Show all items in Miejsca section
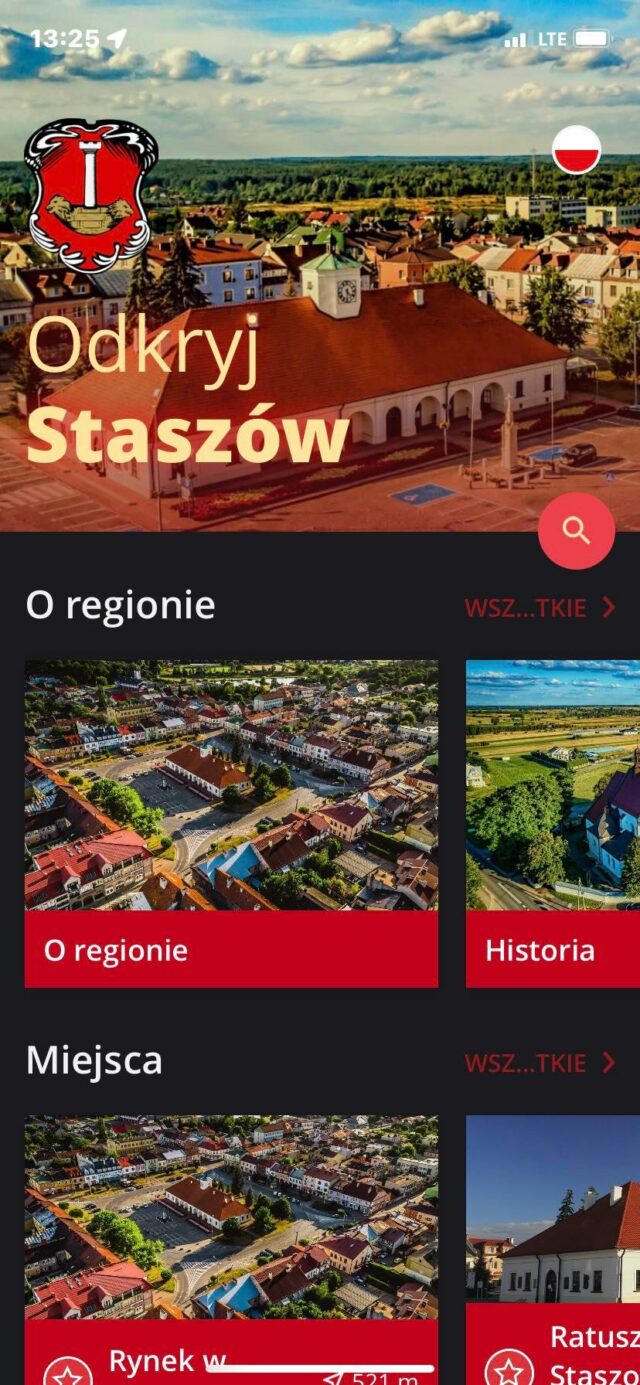Image resolution: width=640 pixels, height=1385 pixels. point(540,1063)
